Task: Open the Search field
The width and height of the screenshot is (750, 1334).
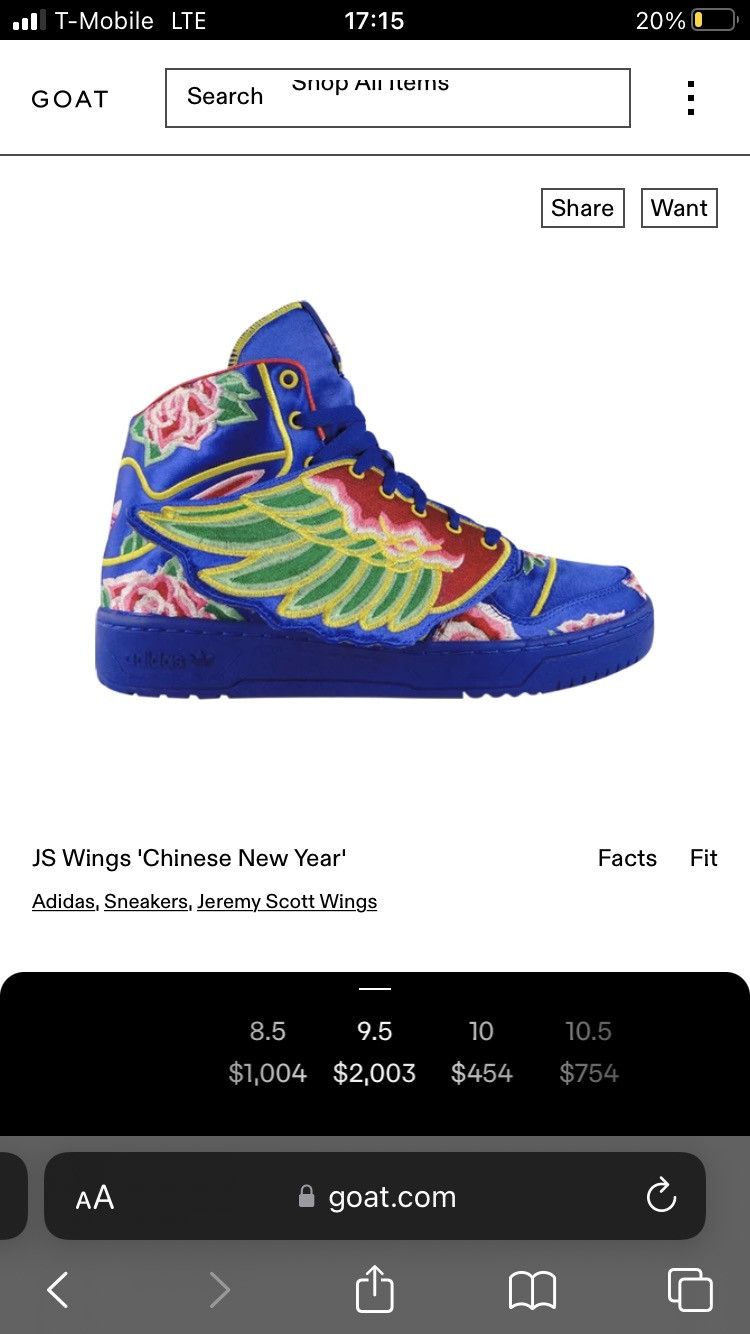Action: [397, 97]
